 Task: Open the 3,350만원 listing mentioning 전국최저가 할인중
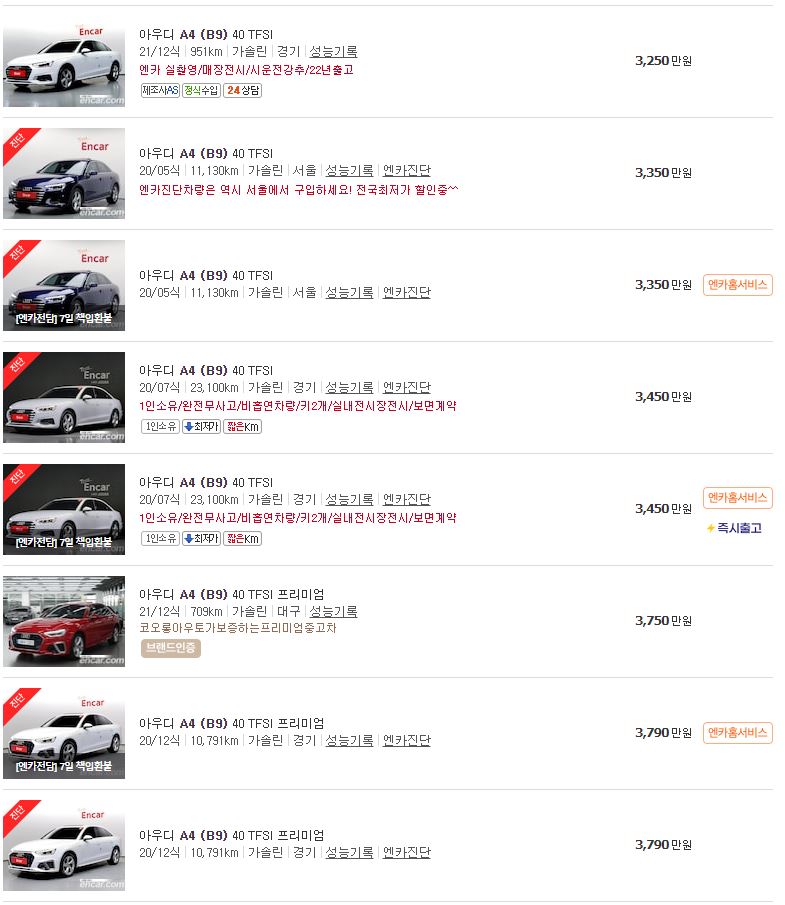click(x=205, y=153)
